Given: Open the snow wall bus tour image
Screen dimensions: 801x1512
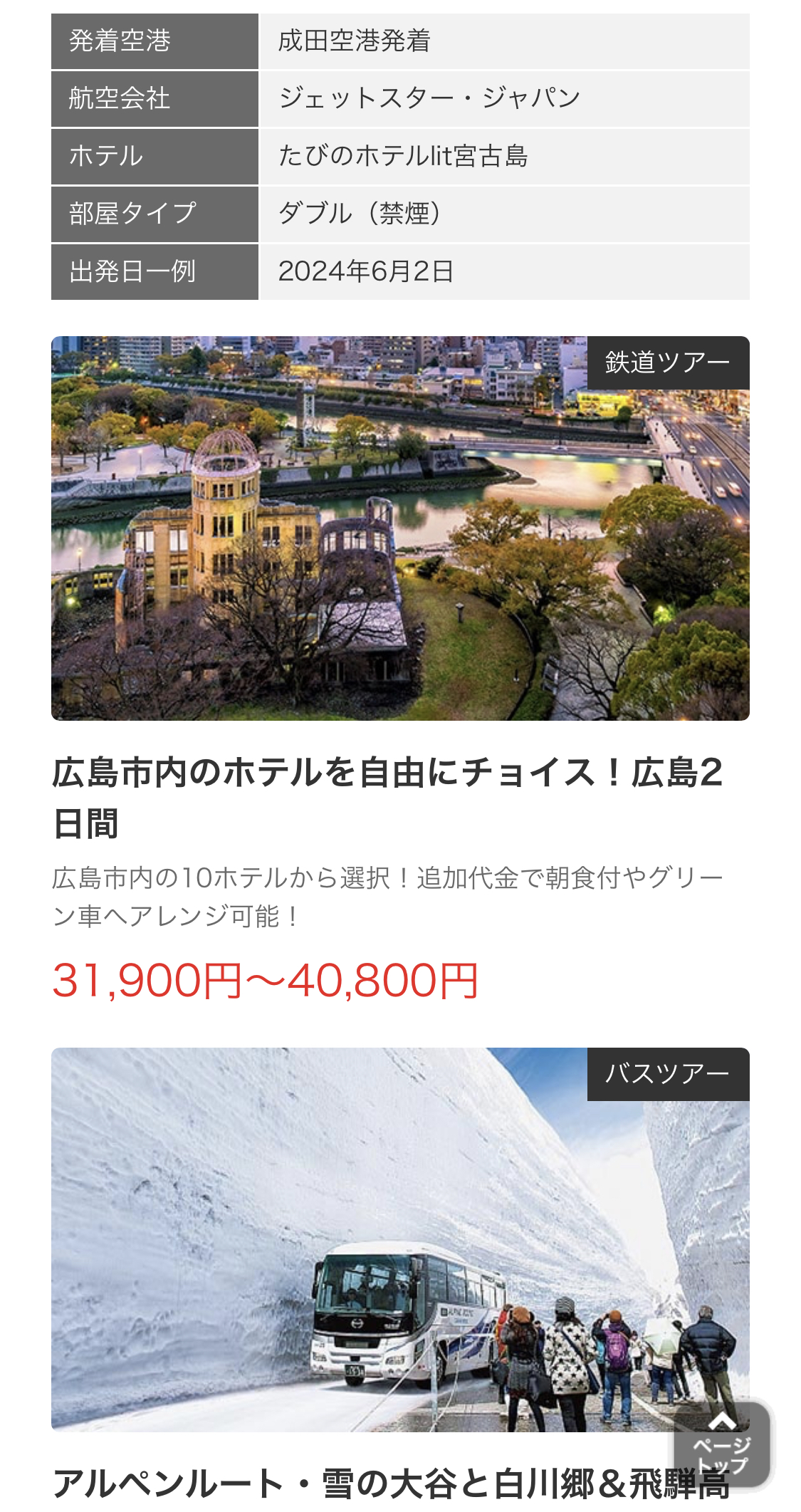Looking at the screenshot, I should [x=400, y=1240].
